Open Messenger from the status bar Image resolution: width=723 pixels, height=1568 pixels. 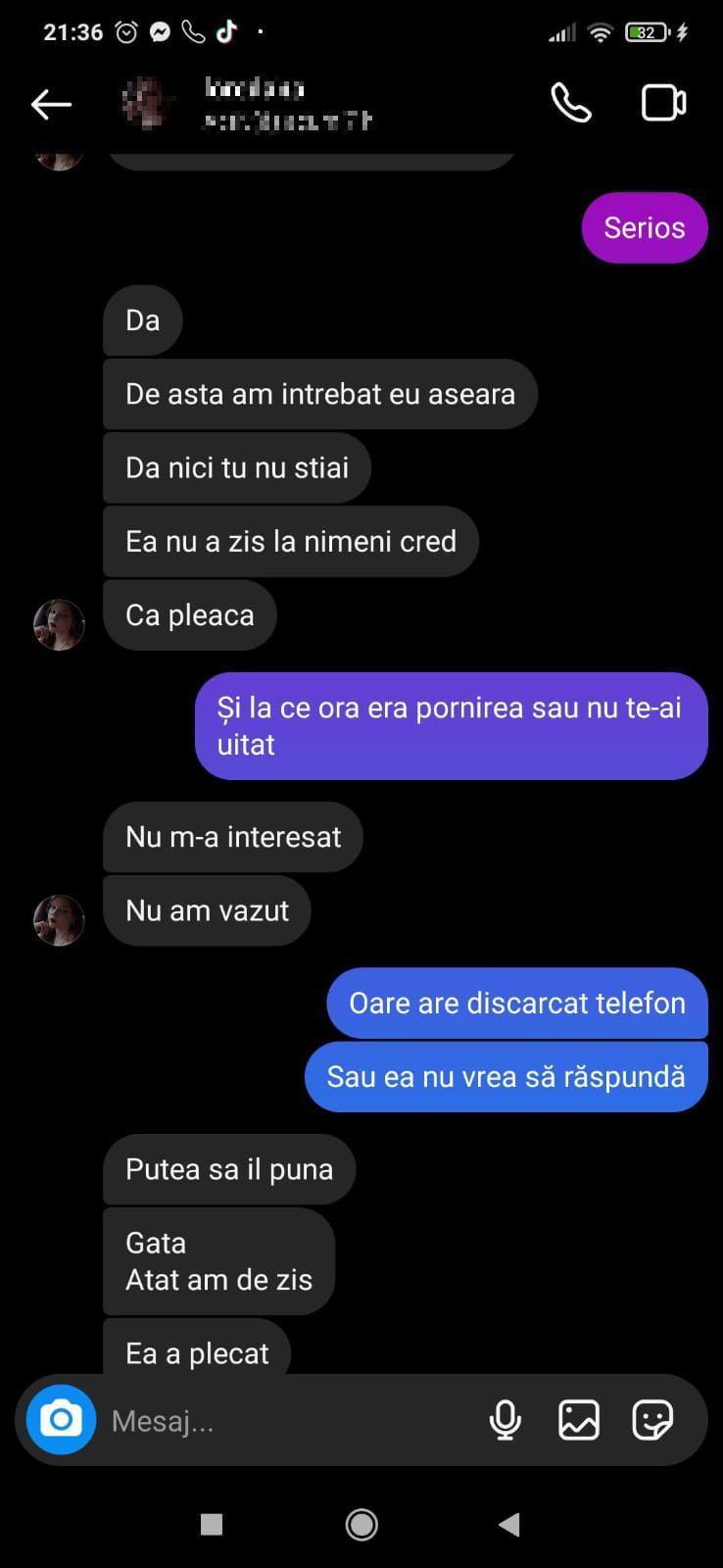[x=160, y=30]
